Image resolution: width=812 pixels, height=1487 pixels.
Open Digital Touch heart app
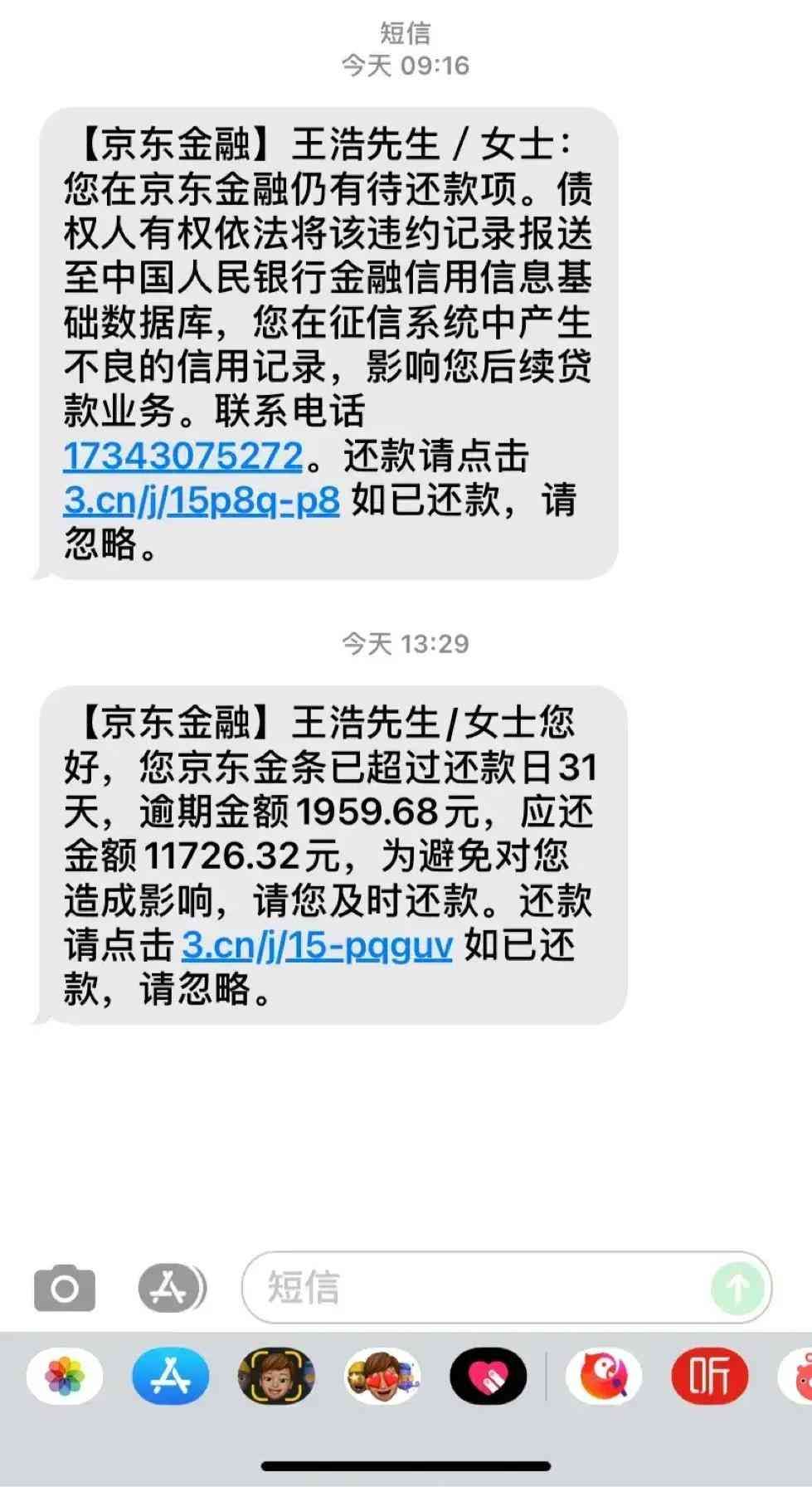488,1376
